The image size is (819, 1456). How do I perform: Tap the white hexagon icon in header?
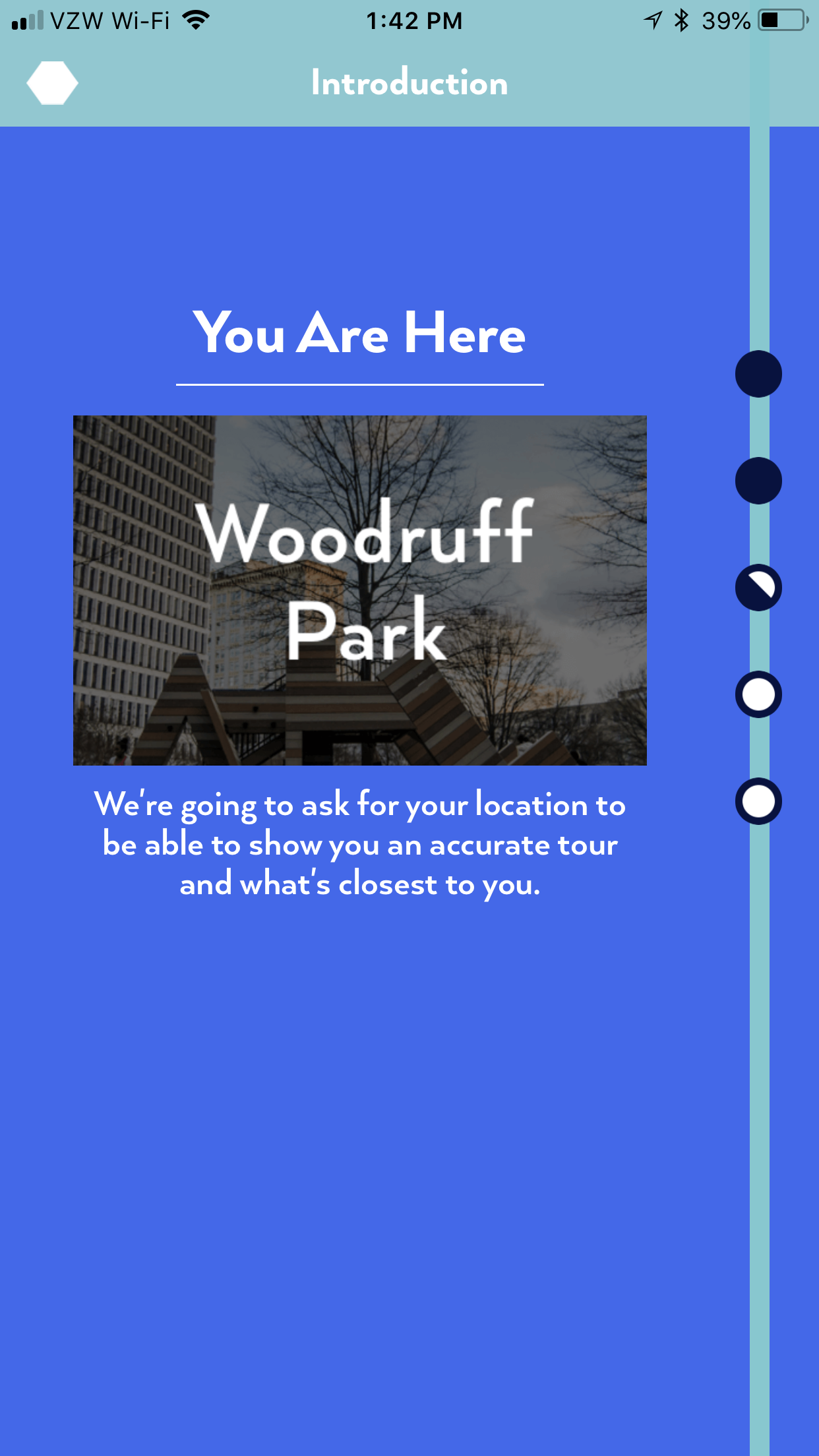tap(52, 83)
